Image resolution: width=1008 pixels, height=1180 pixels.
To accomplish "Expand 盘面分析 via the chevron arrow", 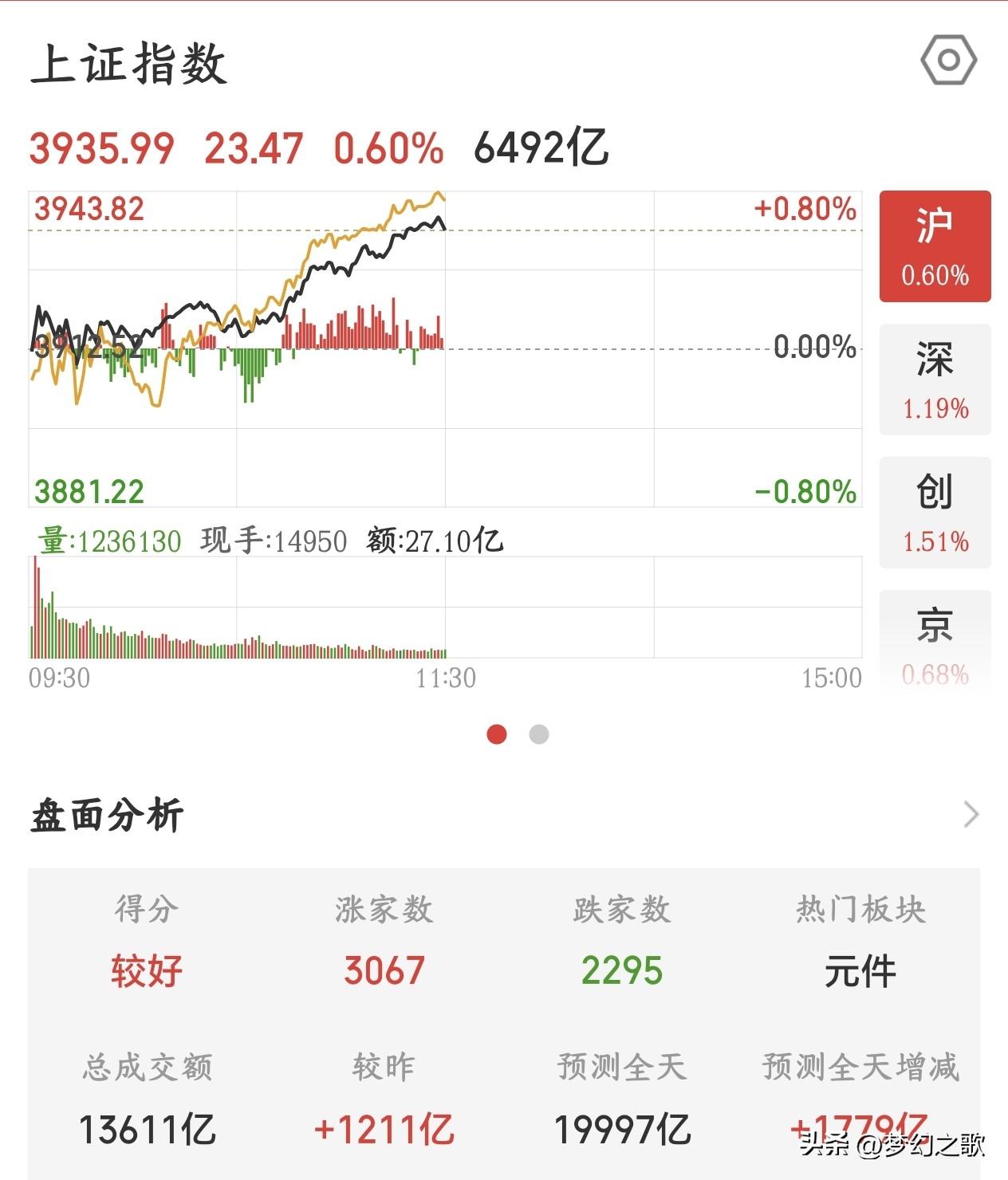I will 971,814.
